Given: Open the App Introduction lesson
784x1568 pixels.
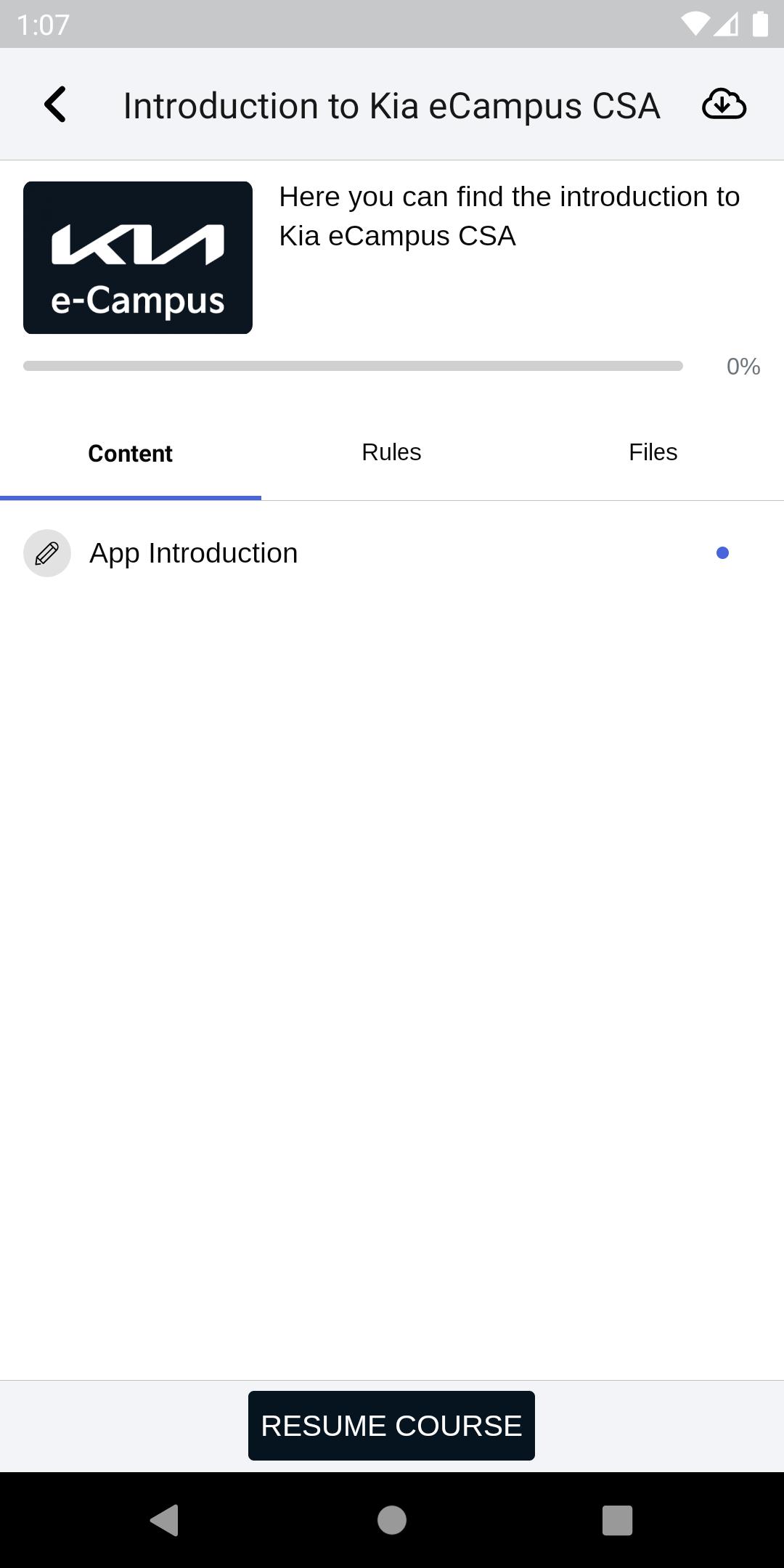Looking at the screenshot, I should pos(392,553).
